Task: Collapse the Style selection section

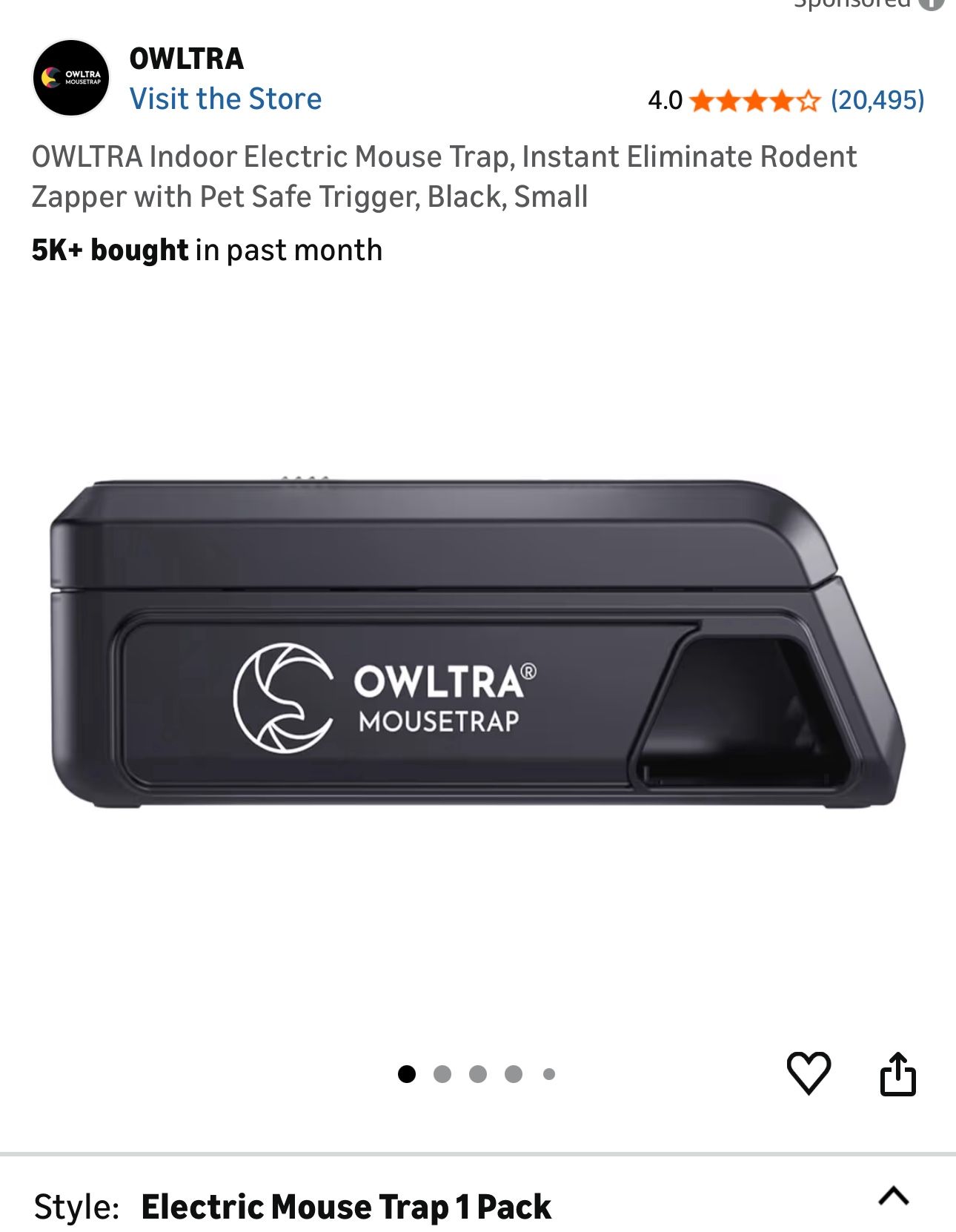Action: 893,1196
